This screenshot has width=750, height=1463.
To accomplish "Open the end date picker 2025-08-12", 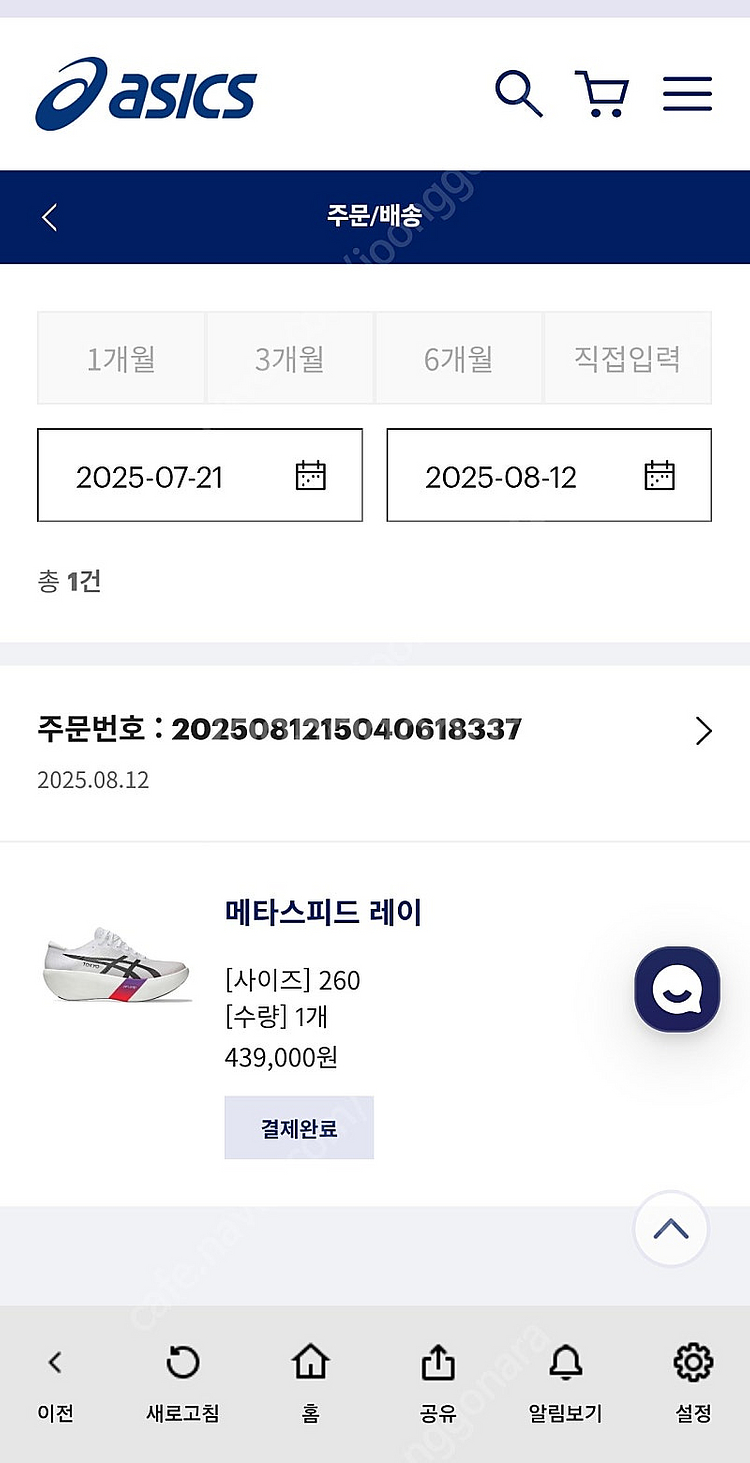I will 549,476.
